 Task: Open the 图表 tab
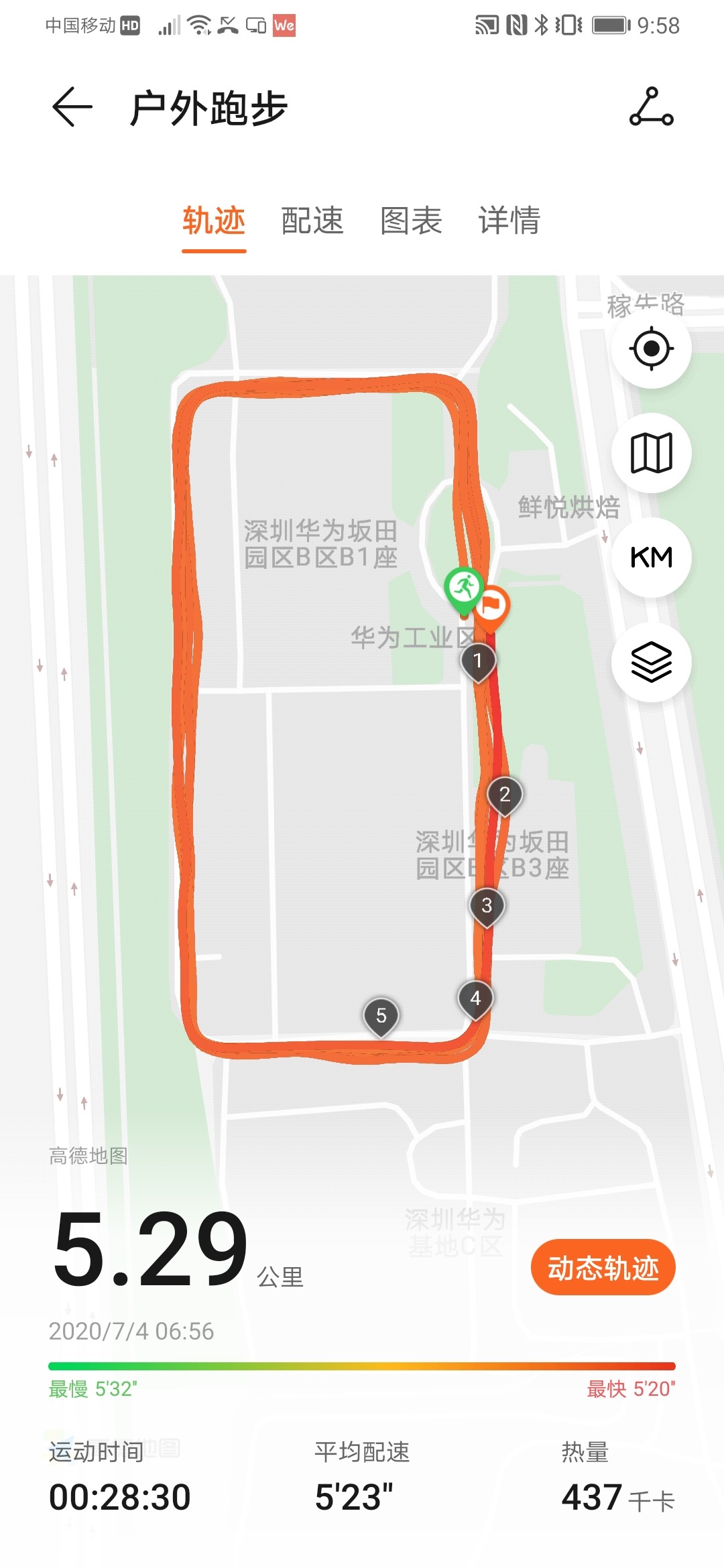(x=411, y=221)
